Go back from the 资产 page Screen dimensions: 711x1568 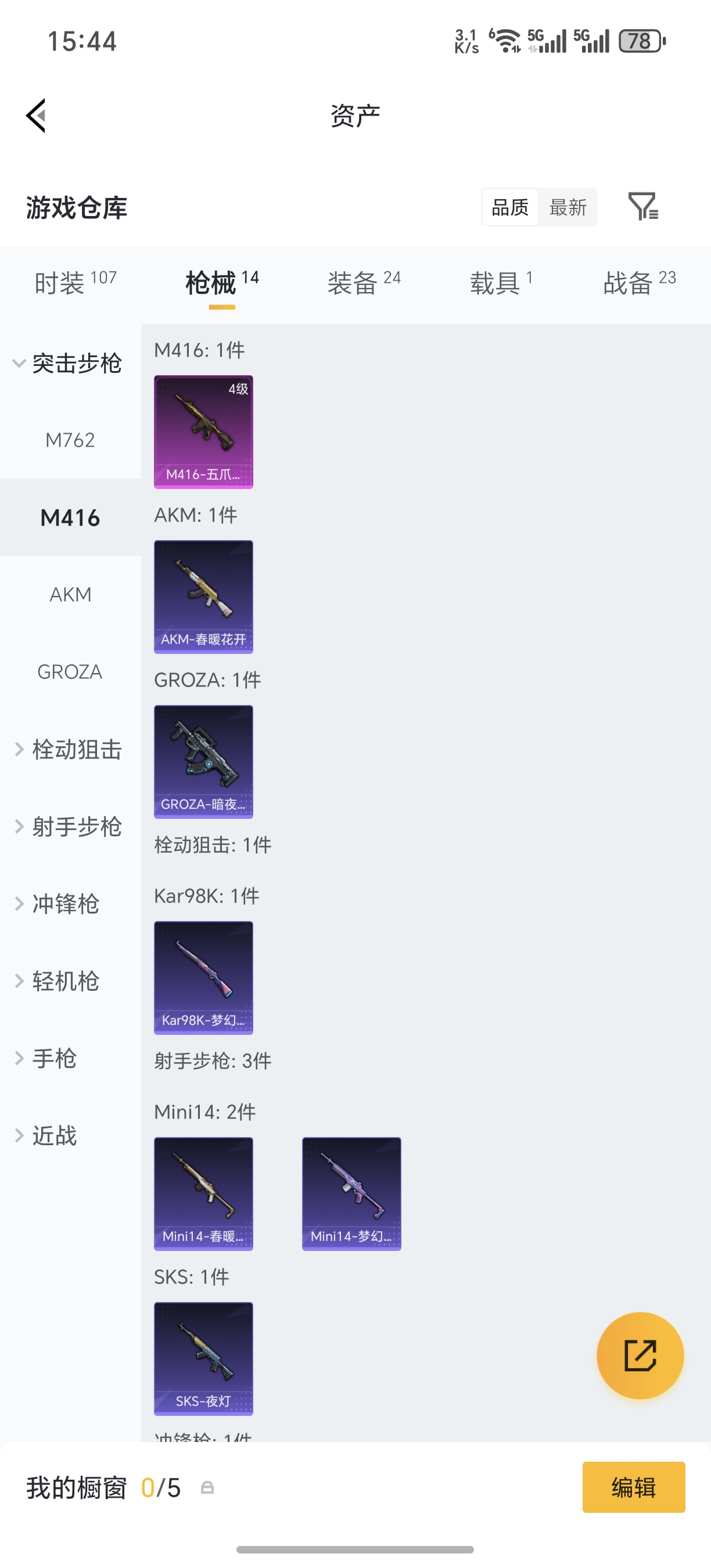pyautogui.click(x=37, y=116)
